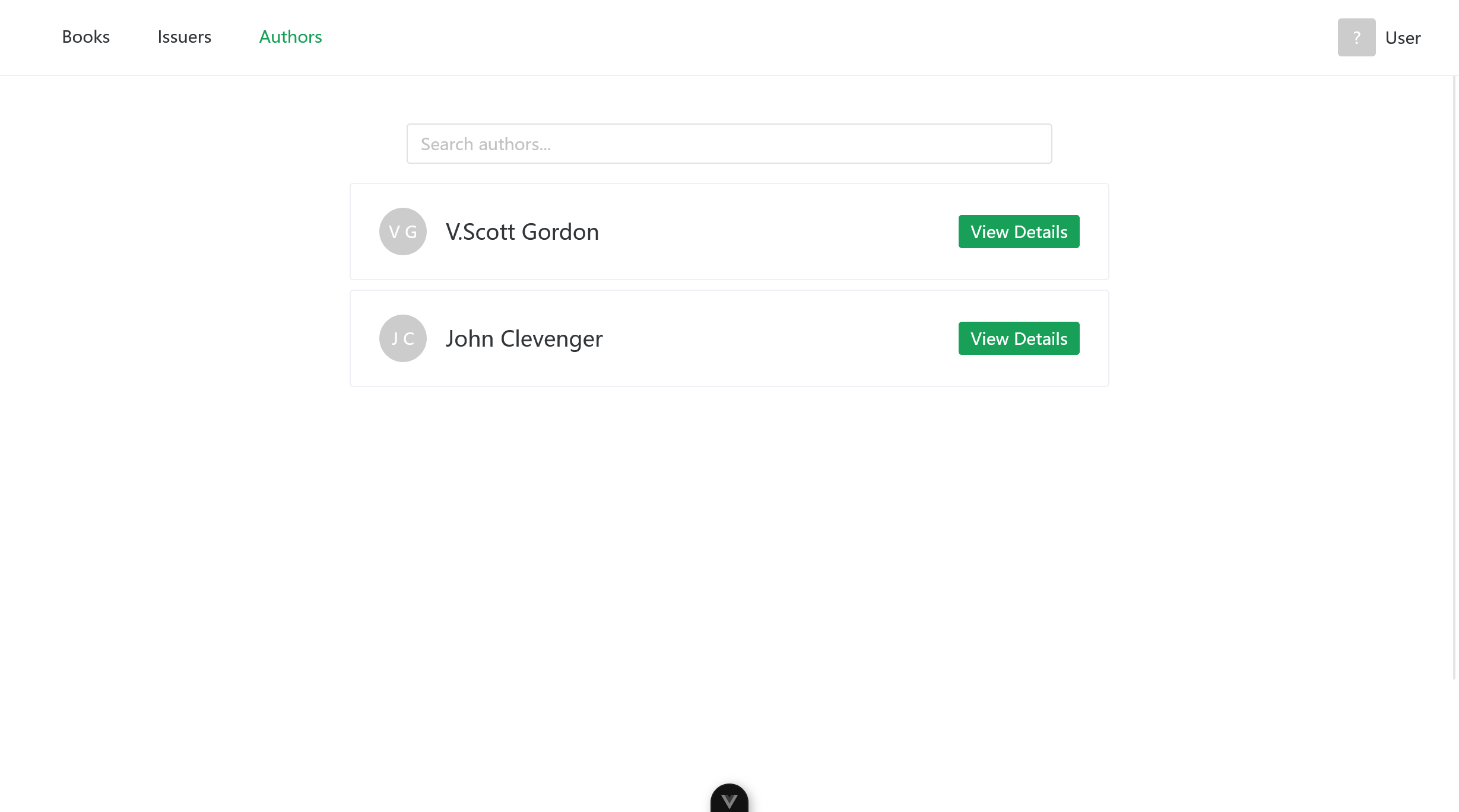Focus the Search authors field
1459x812 pixels.
[729, 144]
